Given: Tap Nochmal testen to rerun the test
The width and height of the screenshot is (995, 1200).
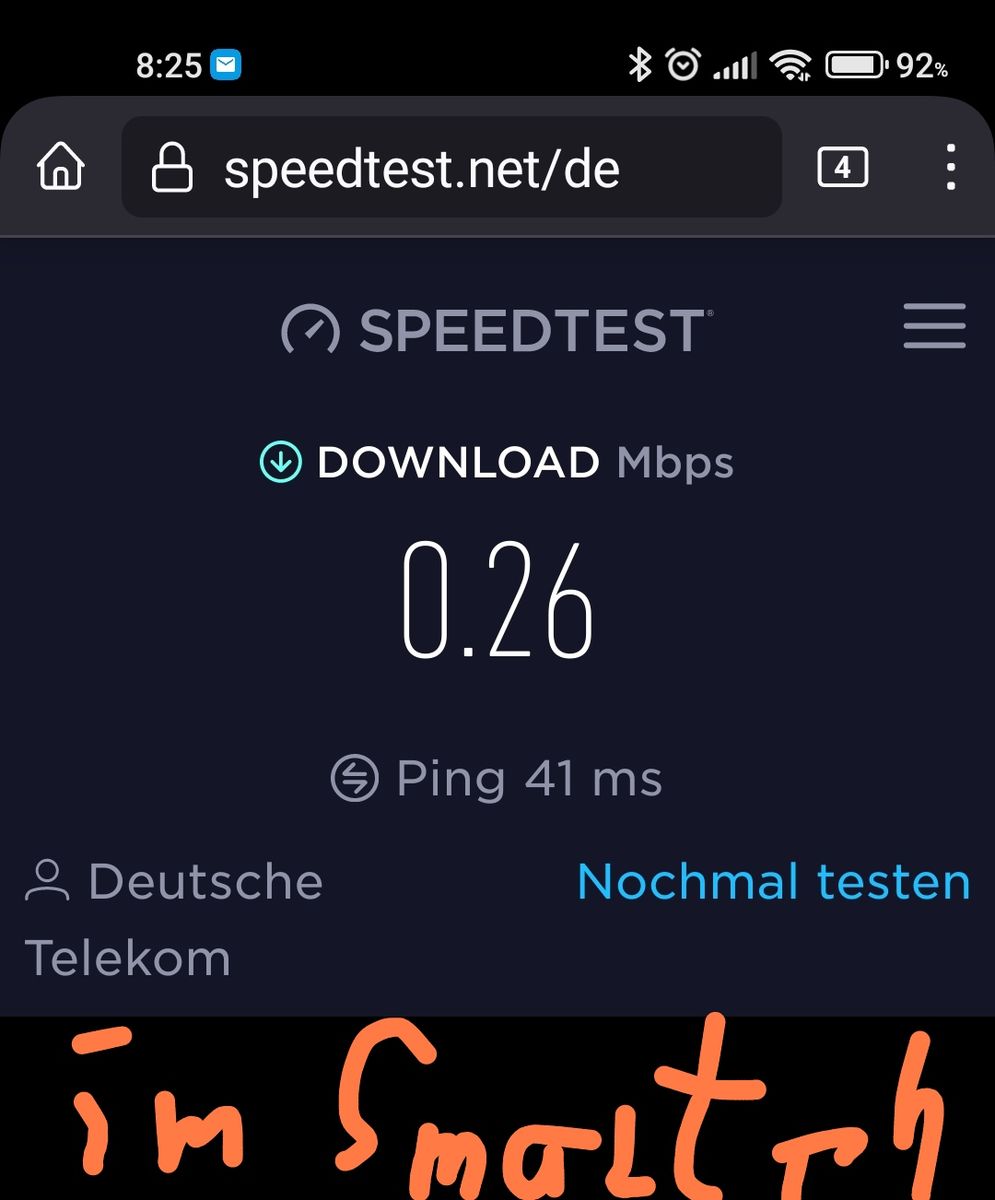Looking at the screenshot, I should click(773, 882).
